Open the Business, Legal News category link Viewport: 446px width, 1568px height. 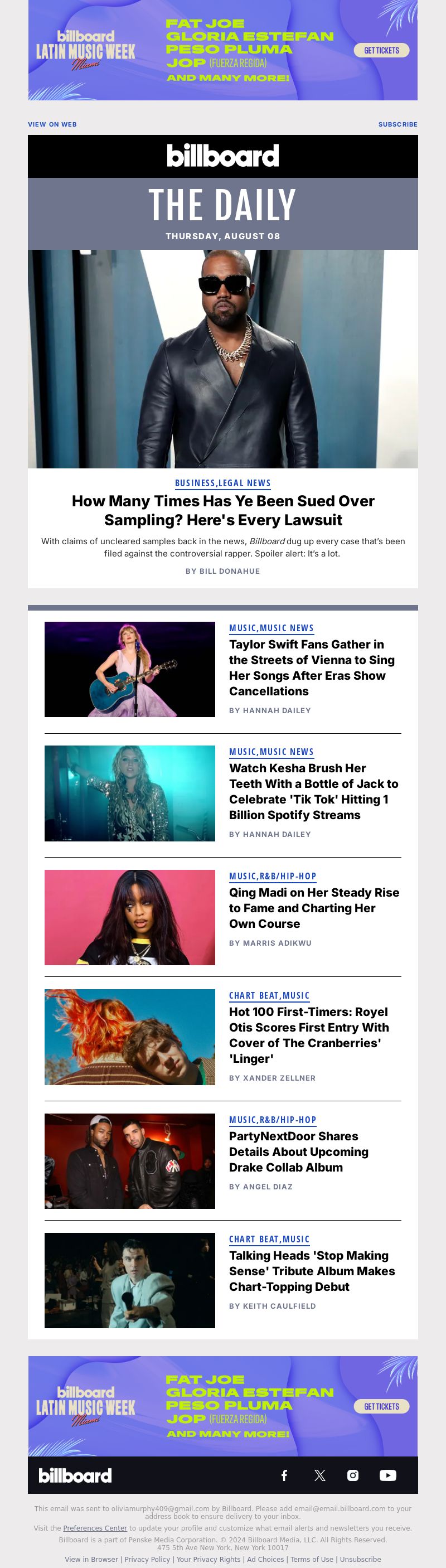pos(222,483)
